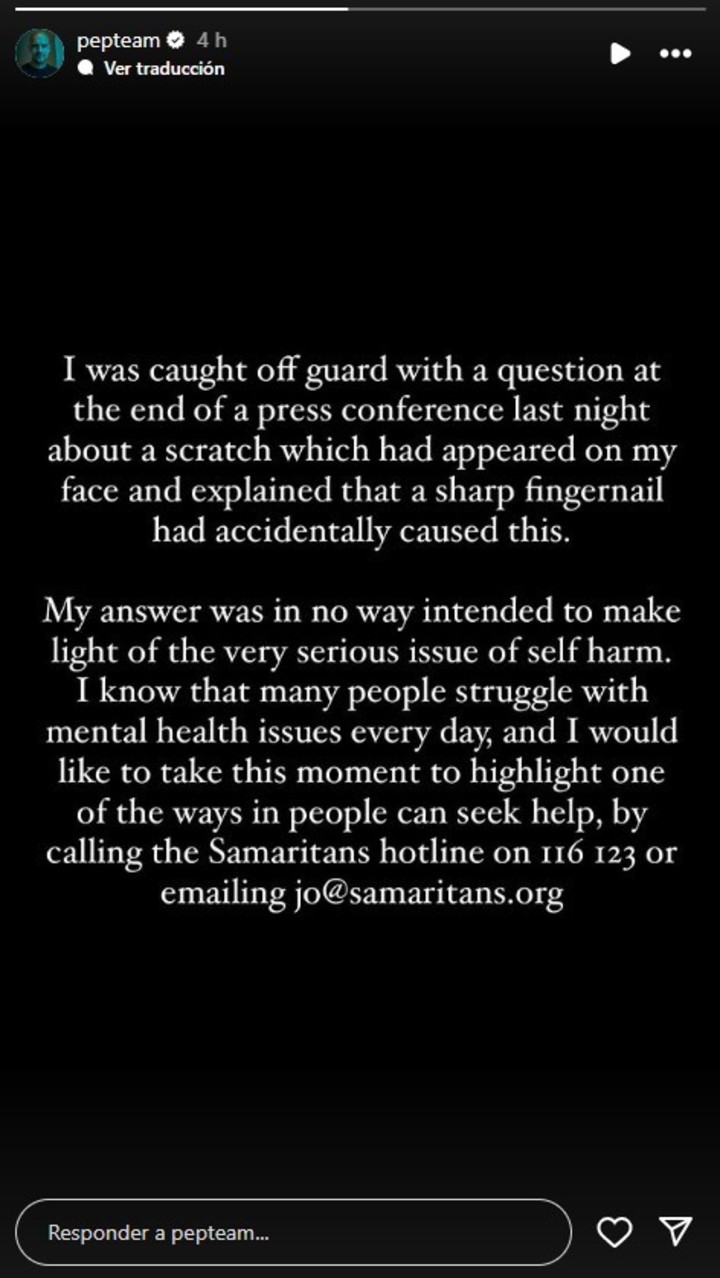The height and width of the screenshot is (1278, 720).
Task: Open the three-dot overflow menu
Action: [x=676, y=53]
